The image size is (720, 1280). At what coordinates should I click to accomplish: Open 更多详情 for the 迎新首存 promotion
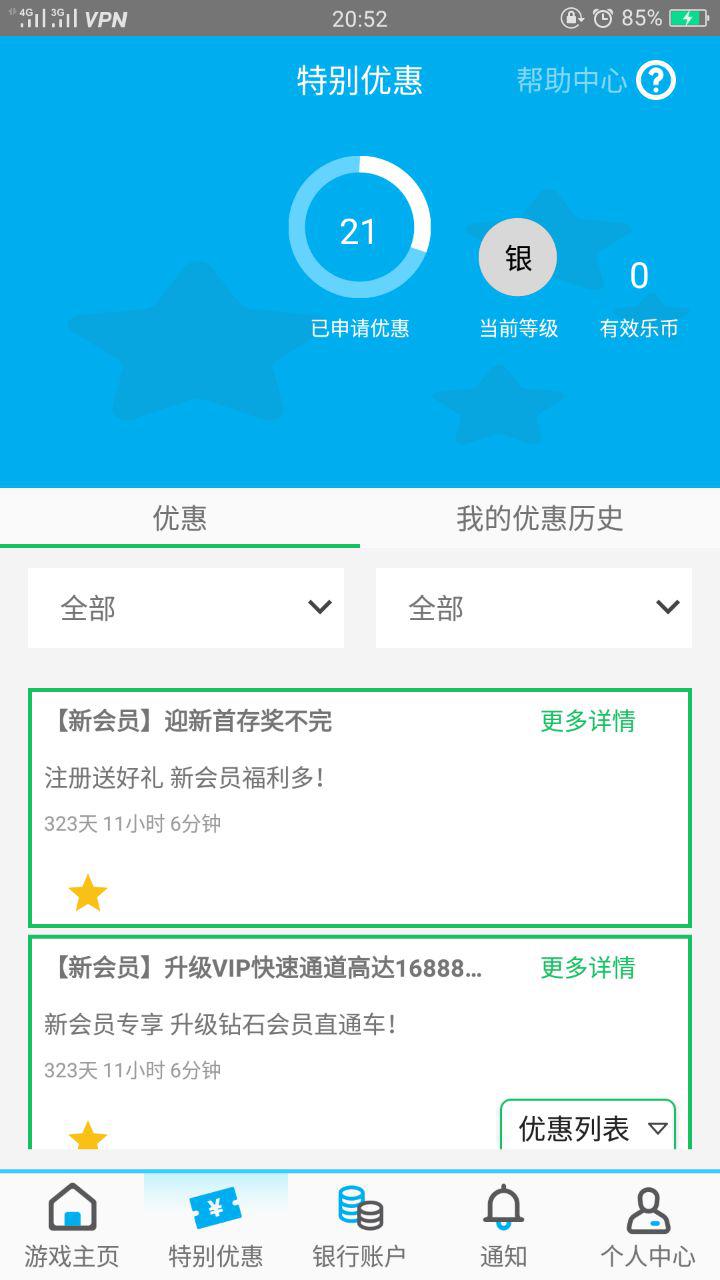point(588,721)
